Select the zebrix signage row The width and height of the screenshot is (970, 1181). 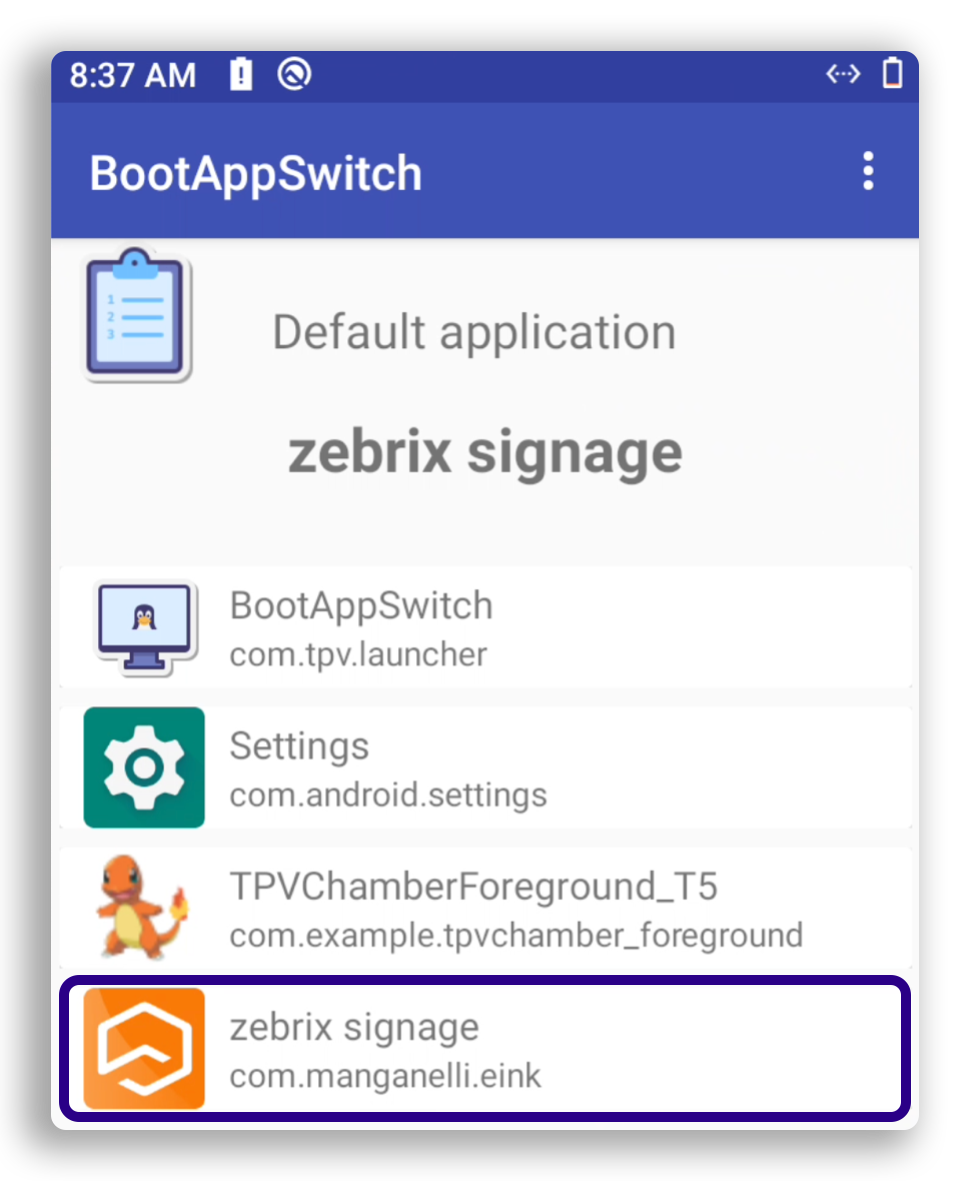(485, 1048)
